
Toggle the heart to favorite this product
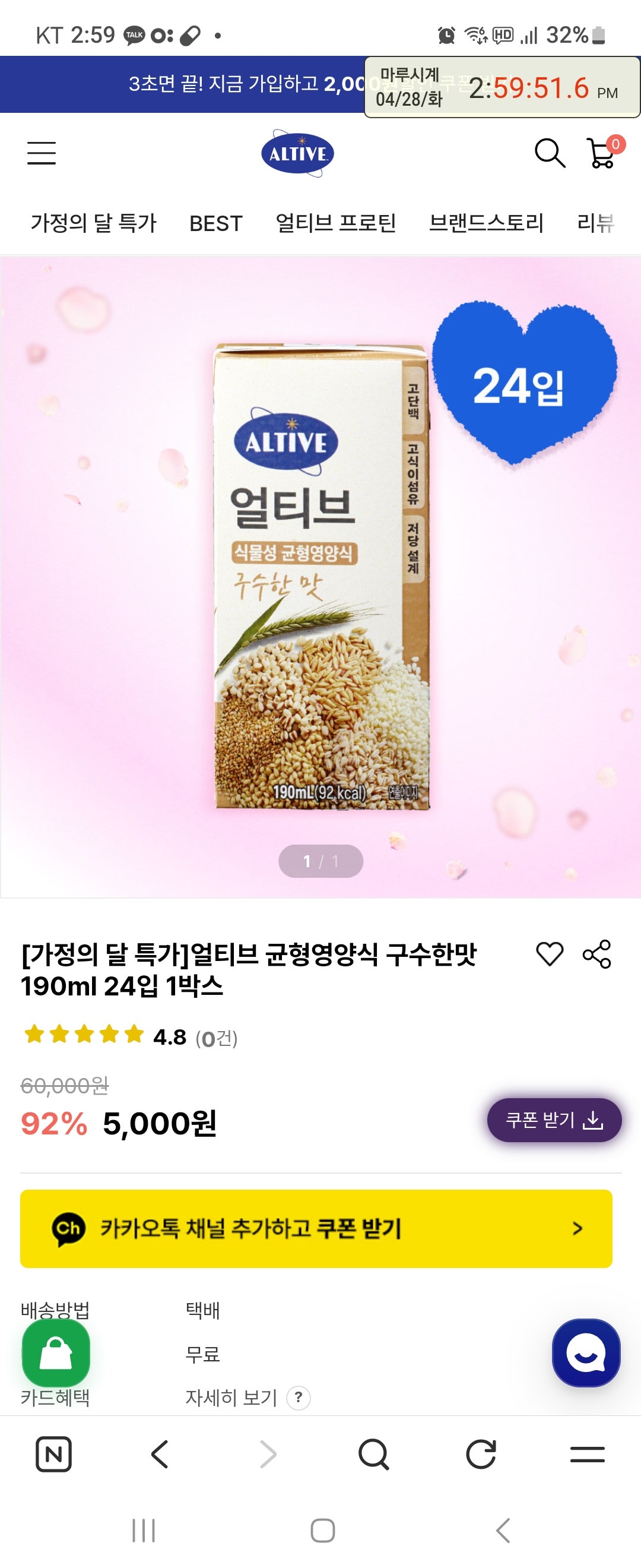550,954
